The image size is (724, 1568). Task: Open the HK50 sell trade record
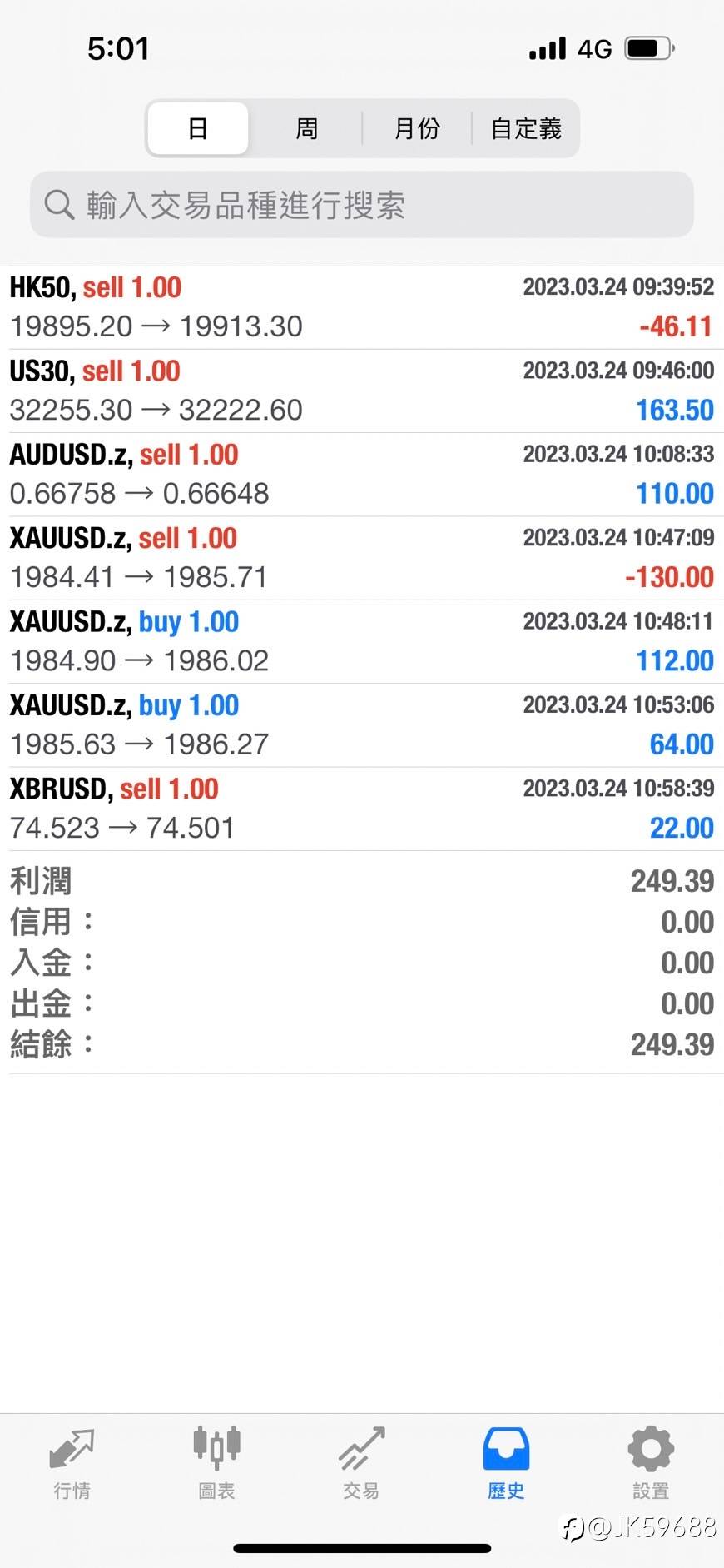[x=362, y=307]
